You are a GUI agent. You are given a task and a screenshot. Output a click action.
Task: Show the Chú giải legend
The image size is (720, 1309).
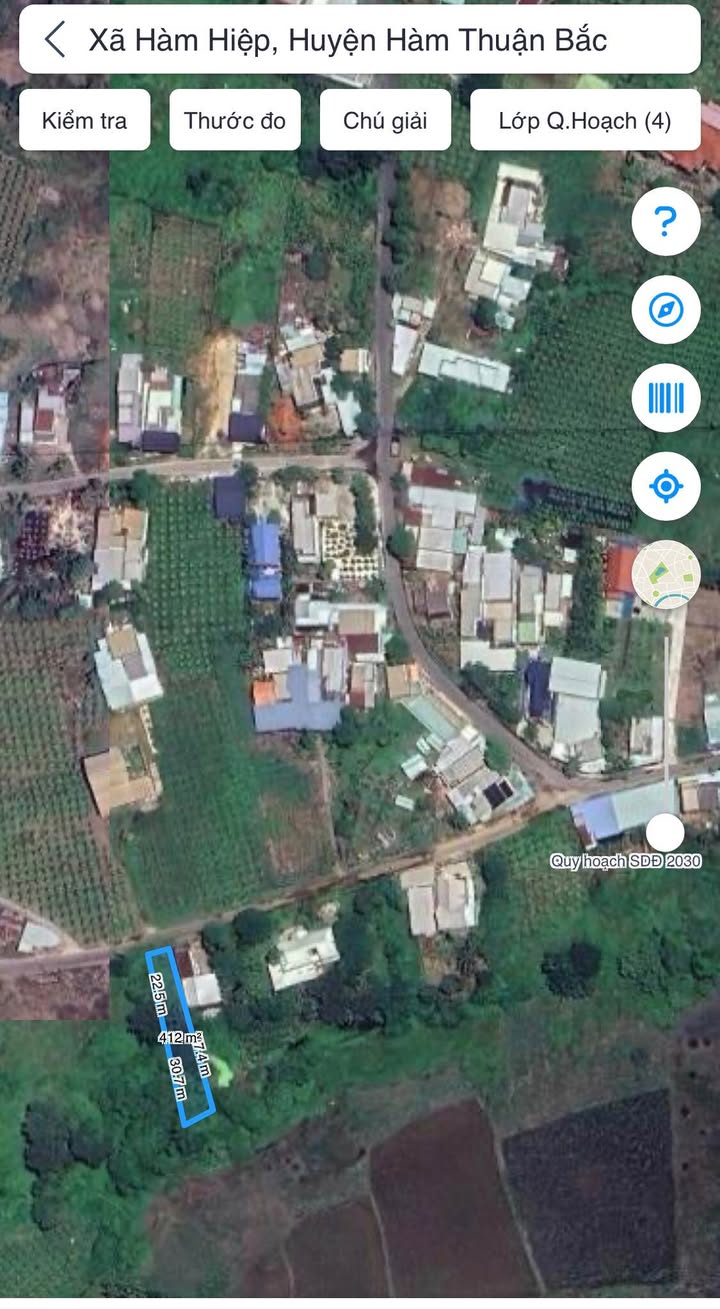coord(385,121)
